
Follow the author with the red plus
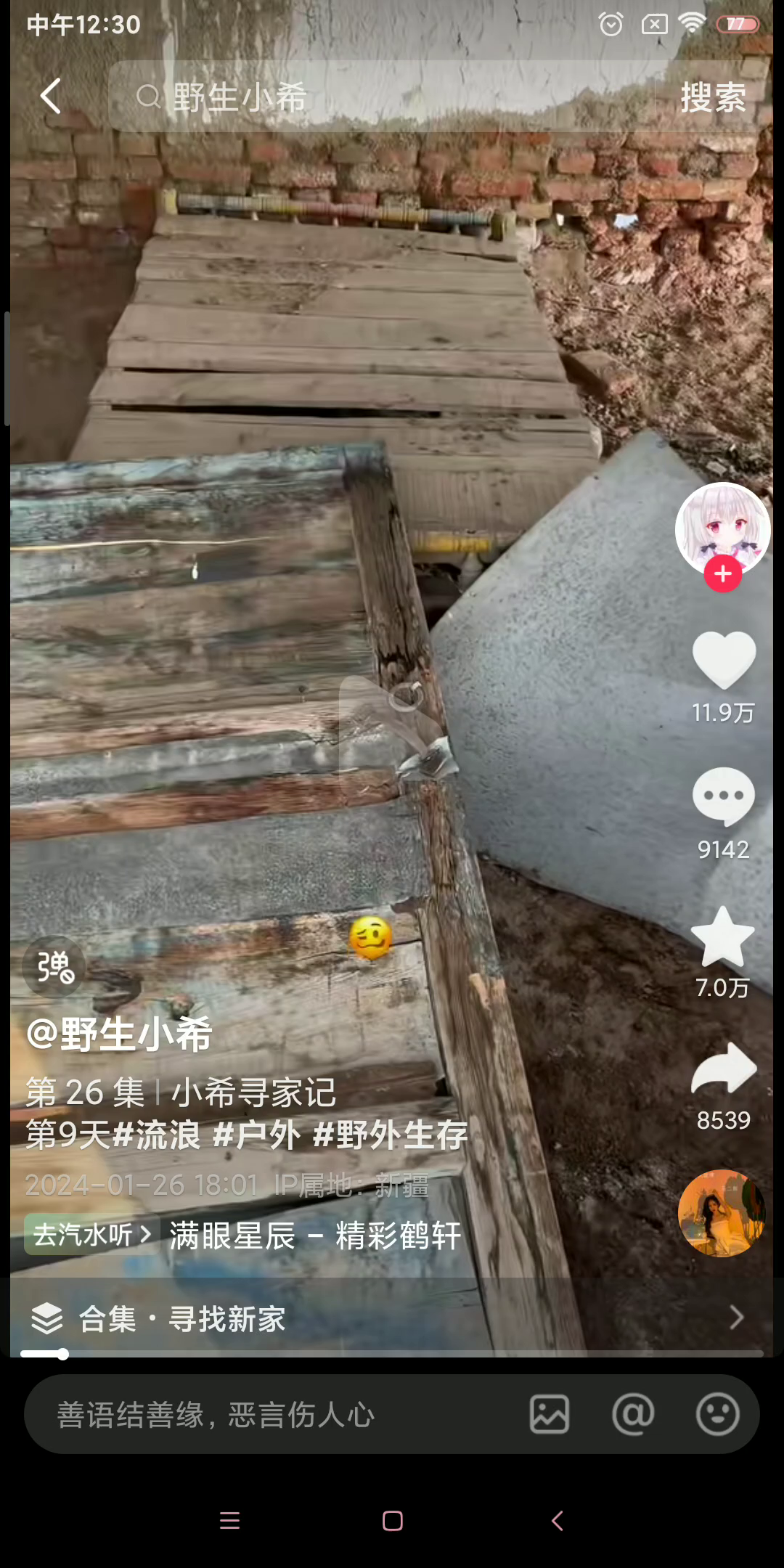723,574
